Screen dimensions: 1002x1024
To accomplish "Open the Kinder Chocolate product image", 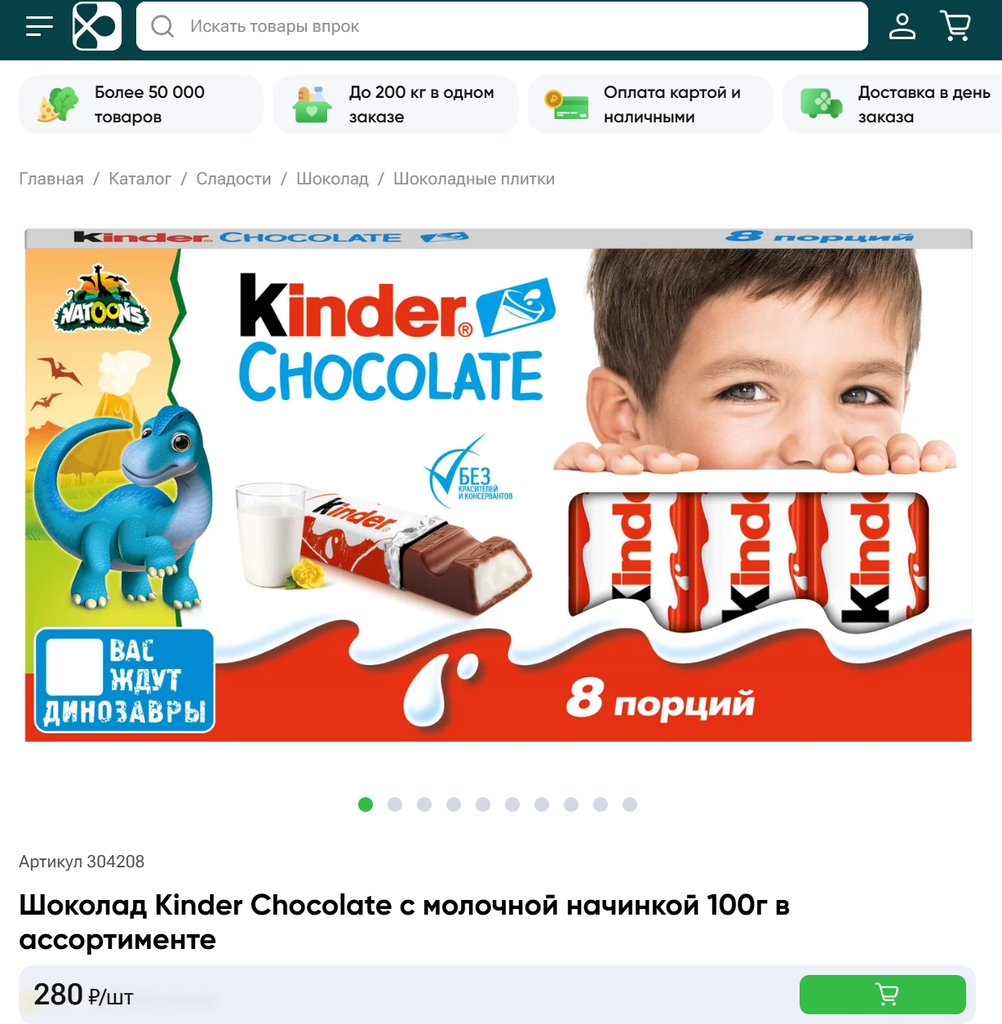I will [x=498, y=485].
